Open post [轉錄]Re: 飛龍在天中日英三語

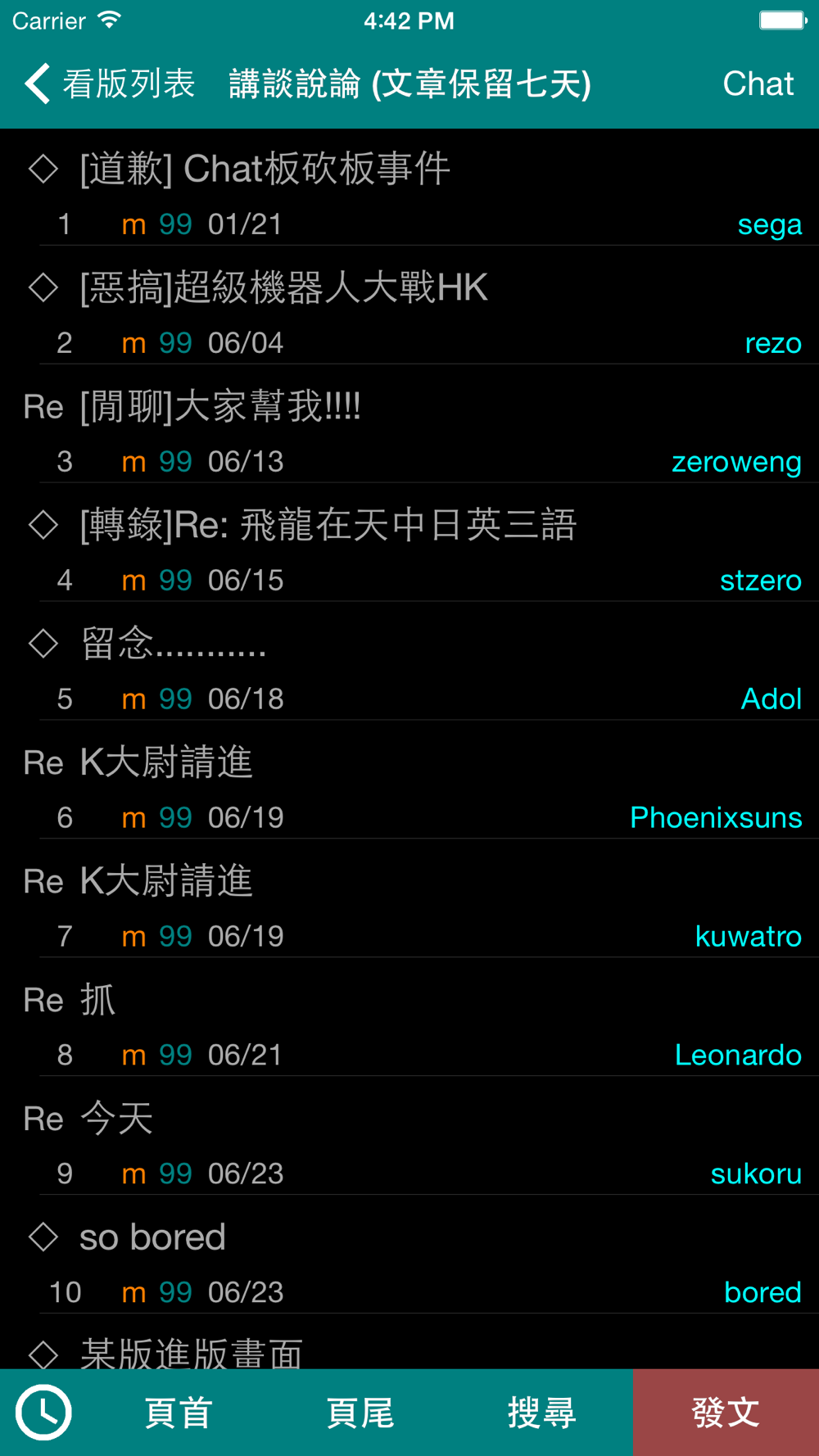(409, 543)
